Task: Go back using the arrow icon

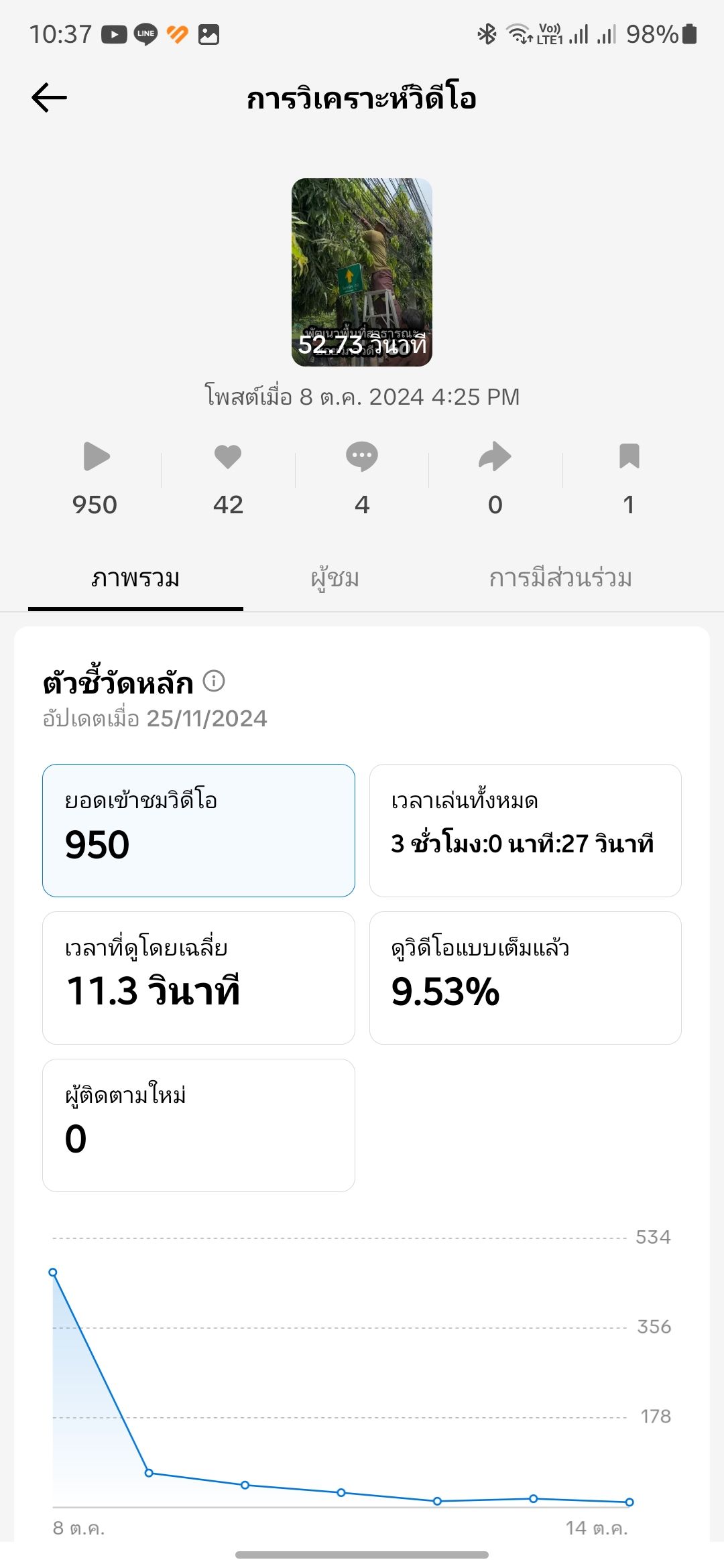Action: pos(50,98)
